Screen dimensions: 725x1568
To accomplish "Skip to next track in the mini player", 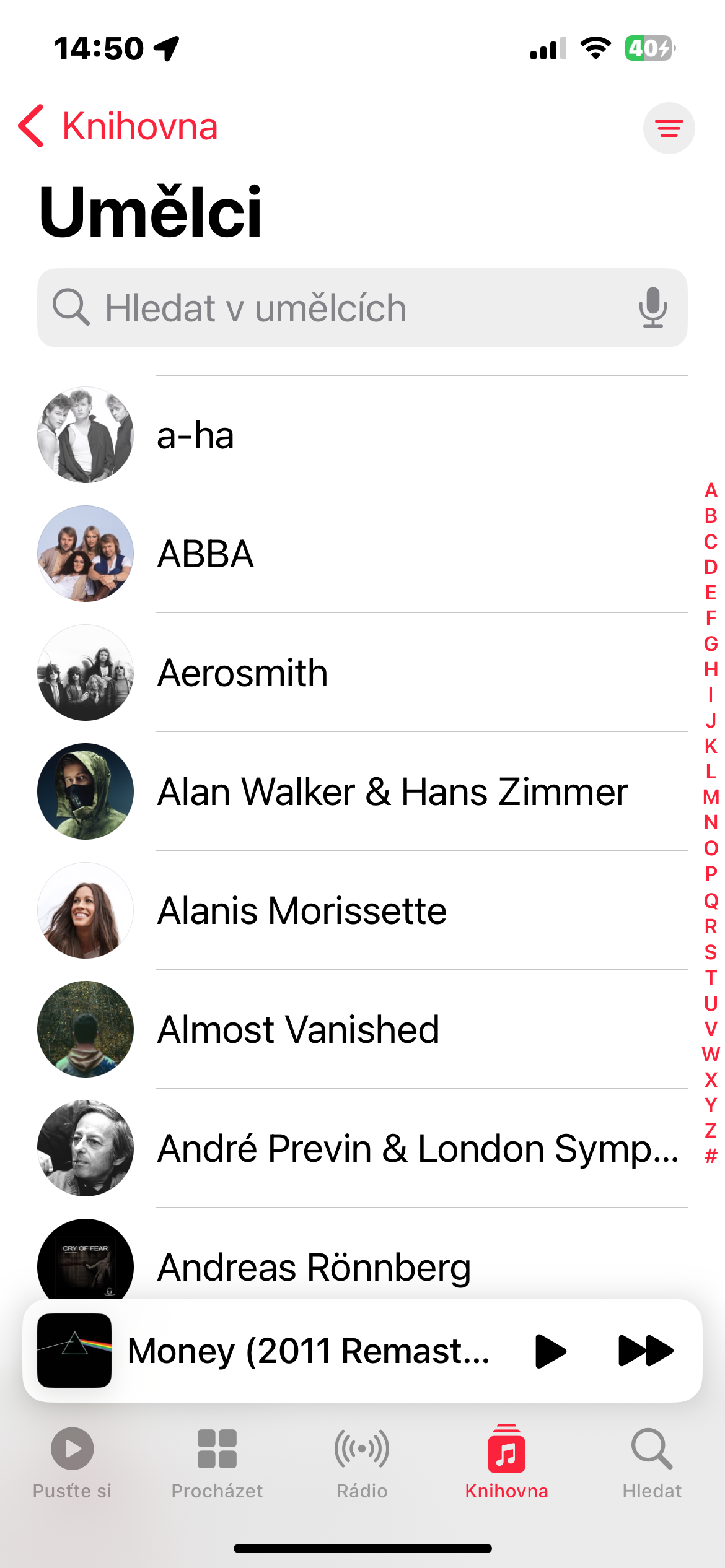I will (645, 1351).
